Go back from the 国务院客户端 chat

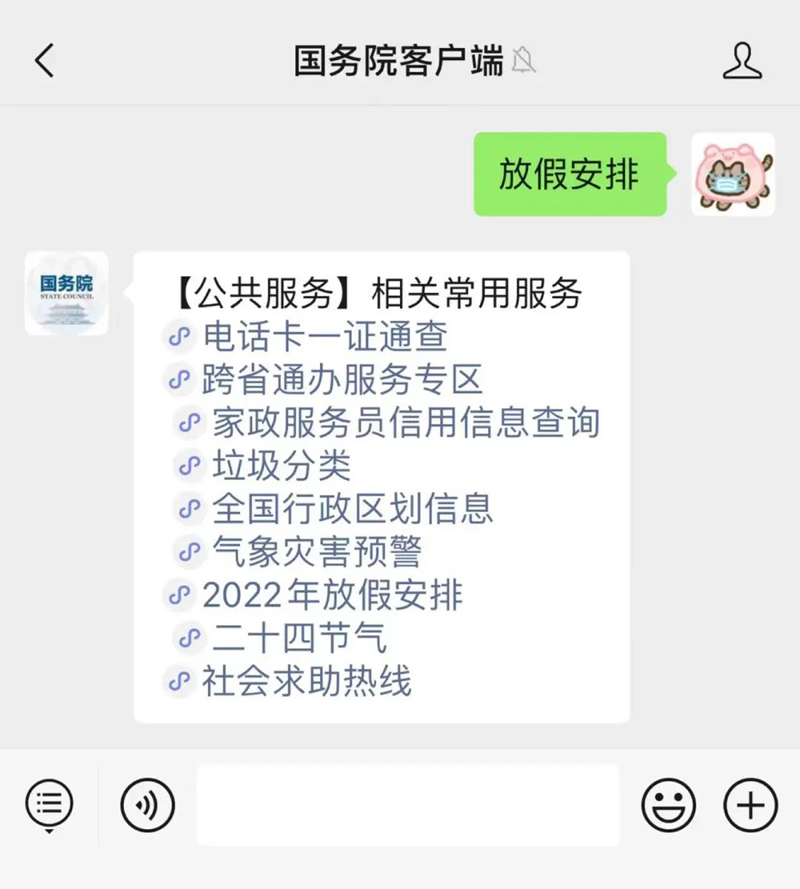click(x=44, y=61)
